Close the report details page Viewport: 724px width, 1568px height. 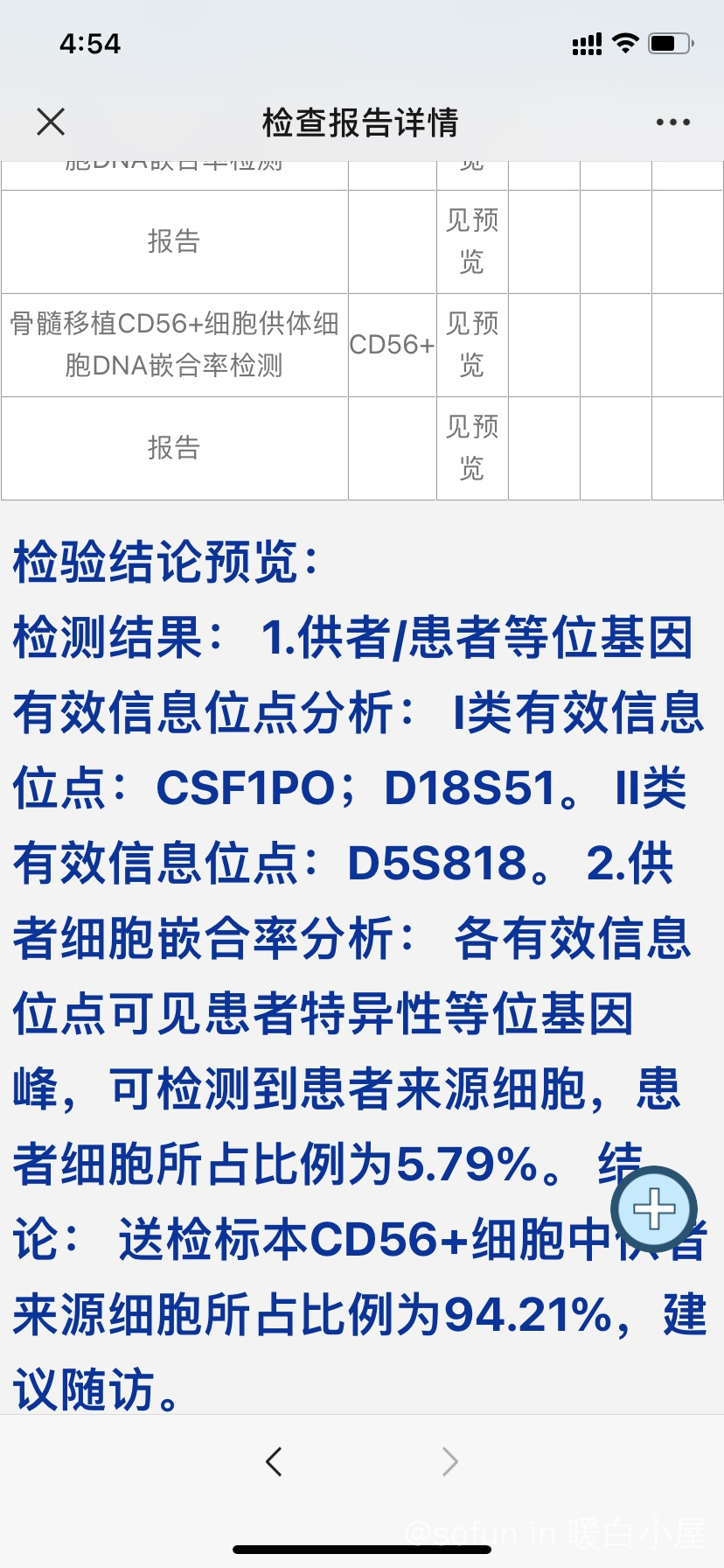51,122
